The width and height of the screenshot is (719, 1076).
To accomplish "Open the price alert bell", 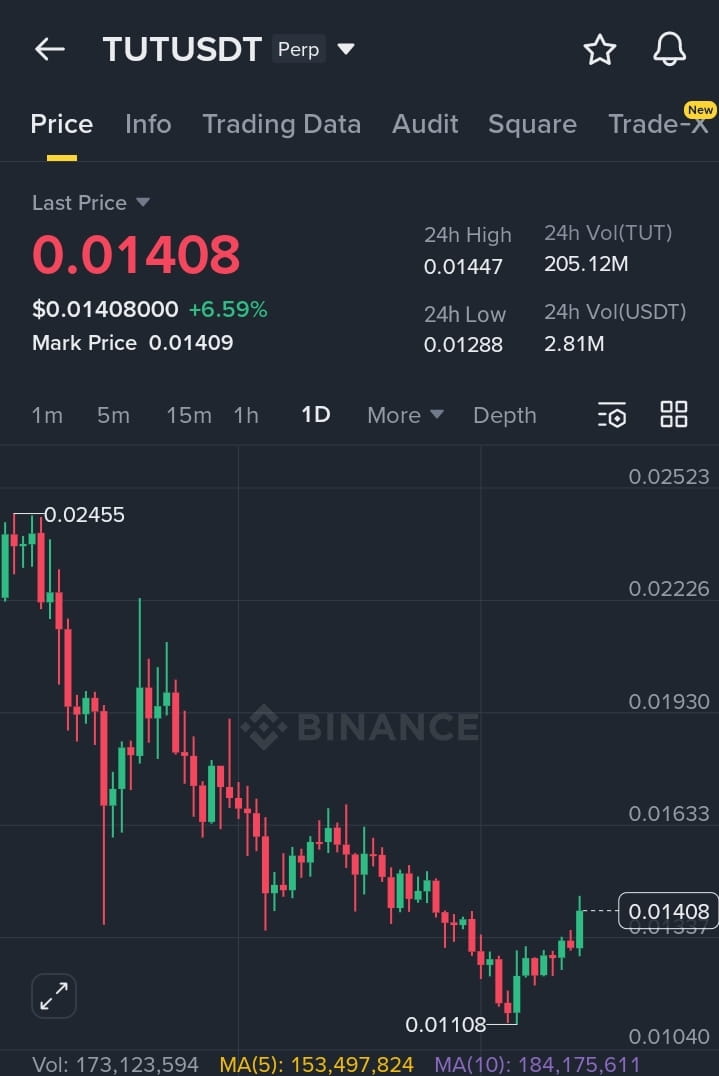I will tap(669, 49).
